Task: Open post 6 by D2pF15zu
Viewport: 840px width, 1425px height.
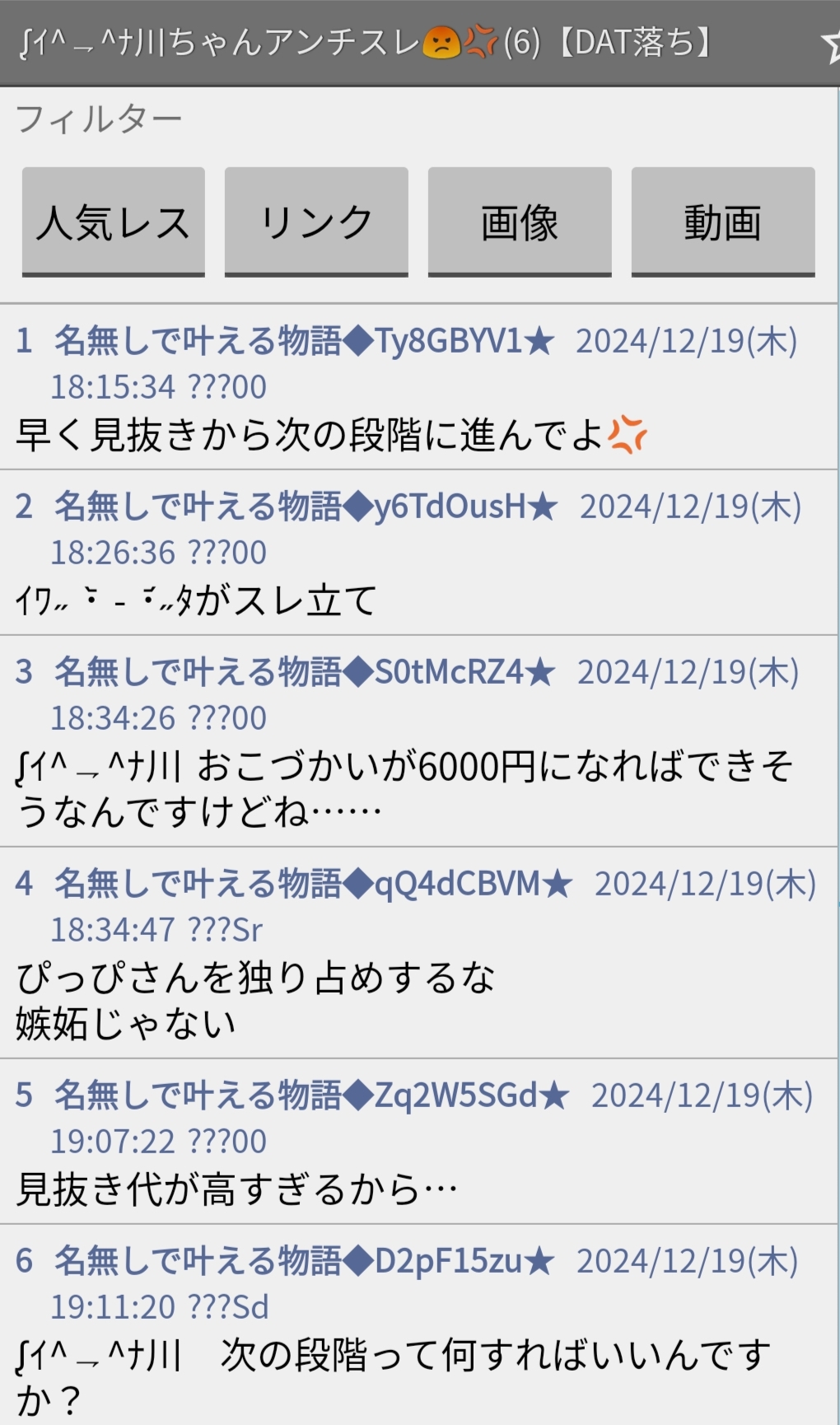Action: 419,1325
